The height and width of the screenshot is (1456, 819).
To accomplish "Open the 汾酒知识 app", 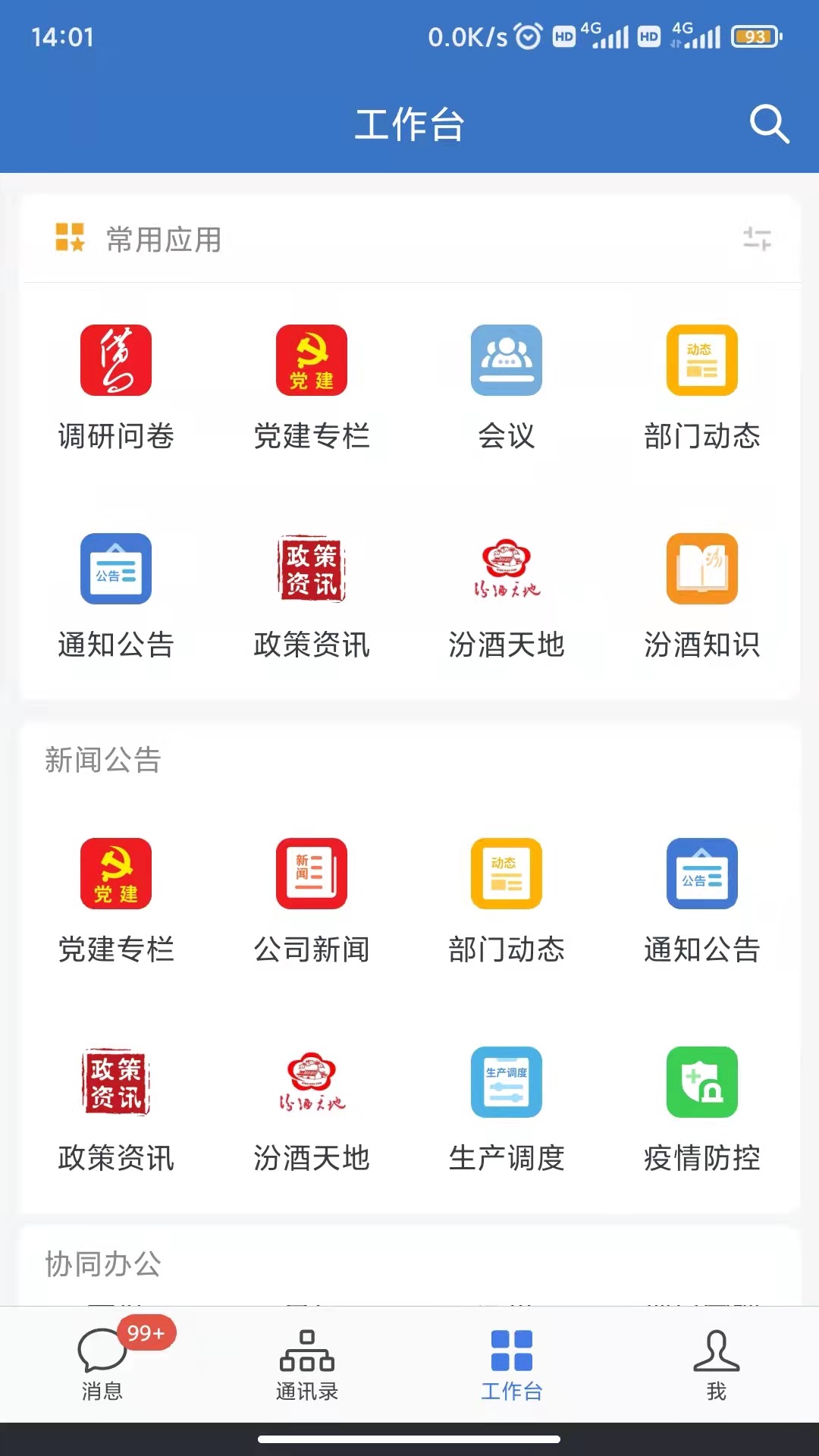I will pyautogui.click(x=701, y=570).
